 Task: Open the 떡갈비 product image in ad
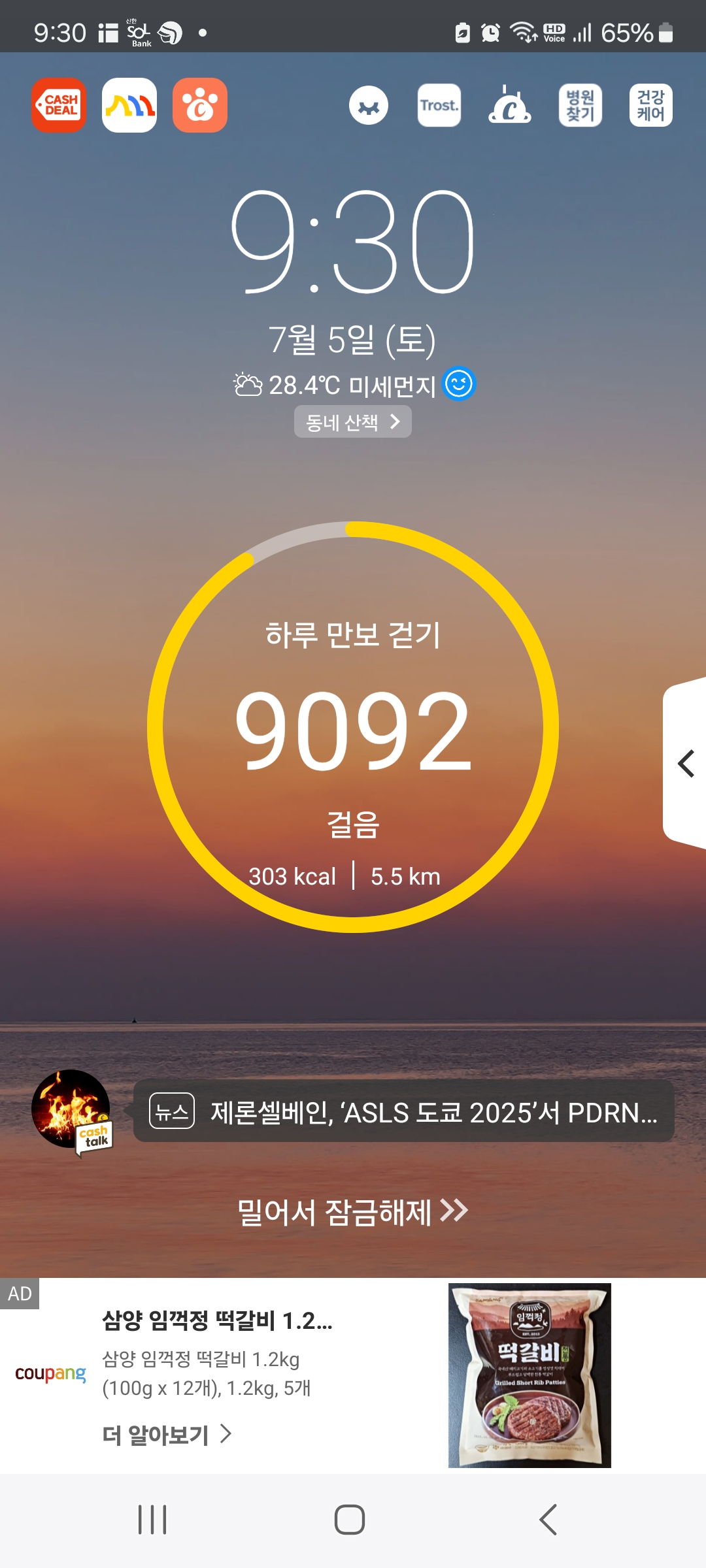click(529, 1376)
